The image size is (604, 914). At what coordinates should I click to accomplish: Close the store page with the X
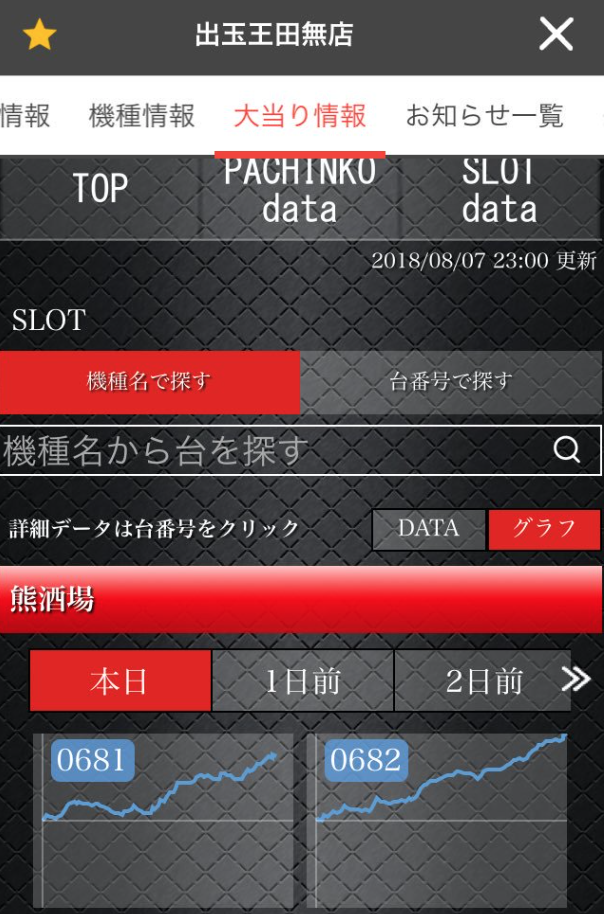pyautogui.click(x=556, y=36)
